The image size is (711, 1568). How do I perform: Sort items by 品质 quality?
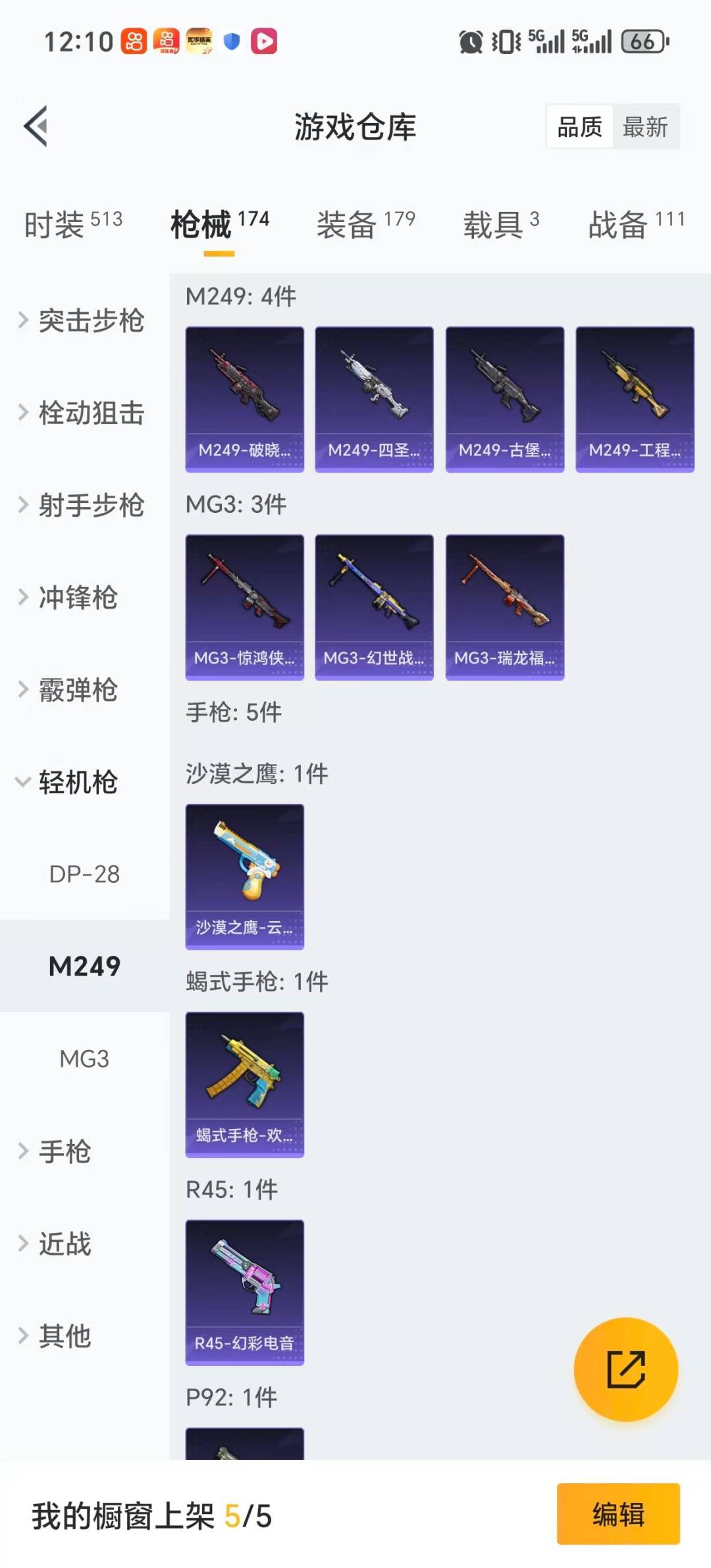click(578, 126)
